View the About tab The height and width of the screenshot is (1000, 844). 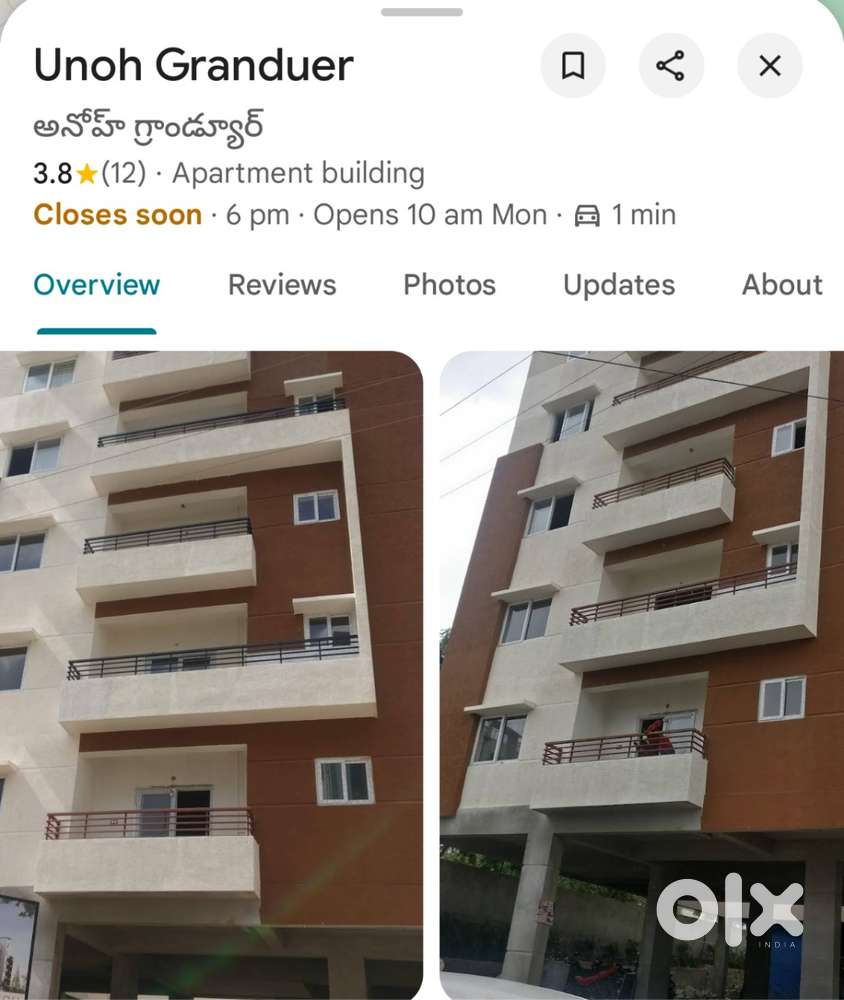[782, 285]
